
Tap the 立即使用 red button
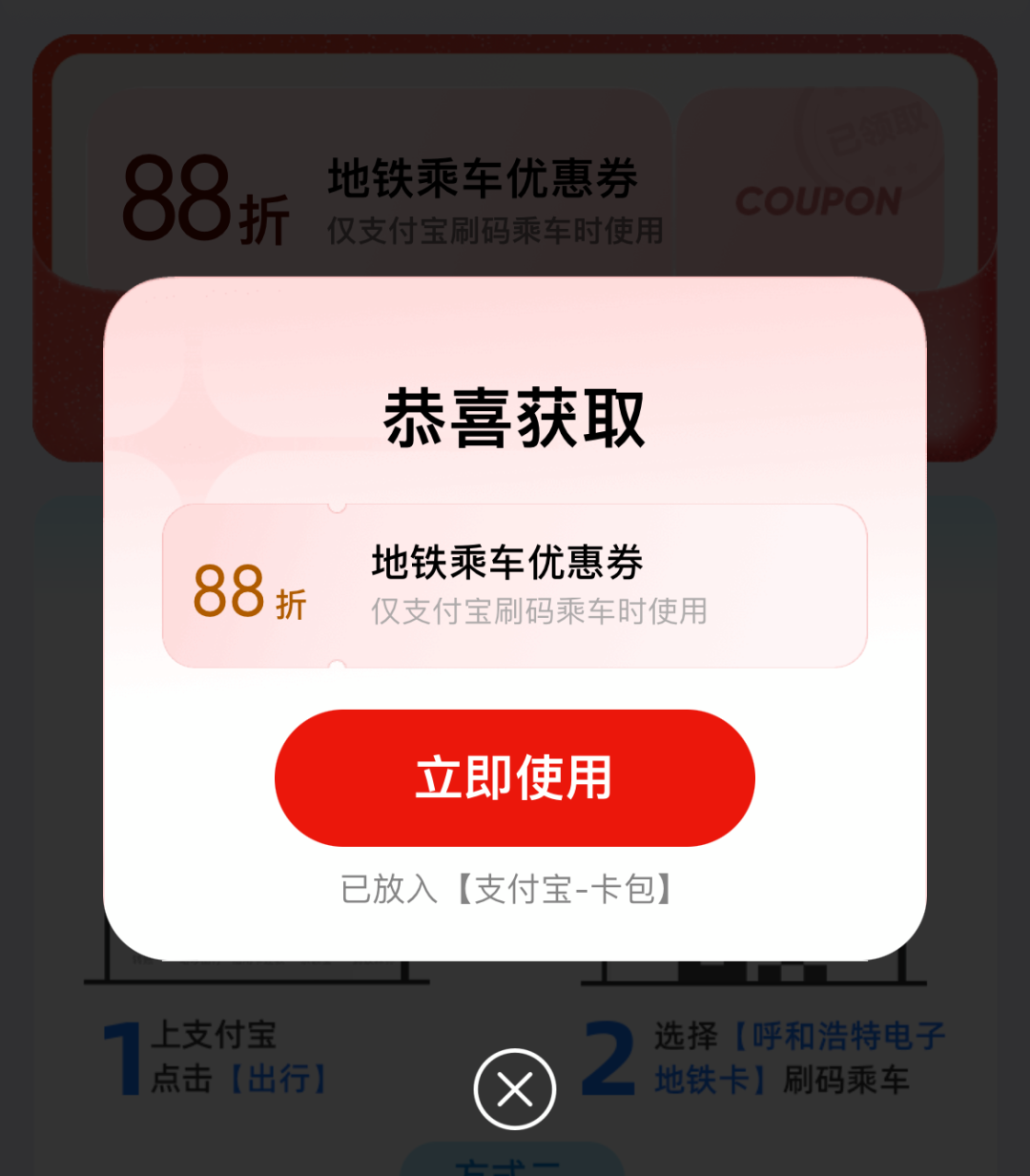pos(515,777)
